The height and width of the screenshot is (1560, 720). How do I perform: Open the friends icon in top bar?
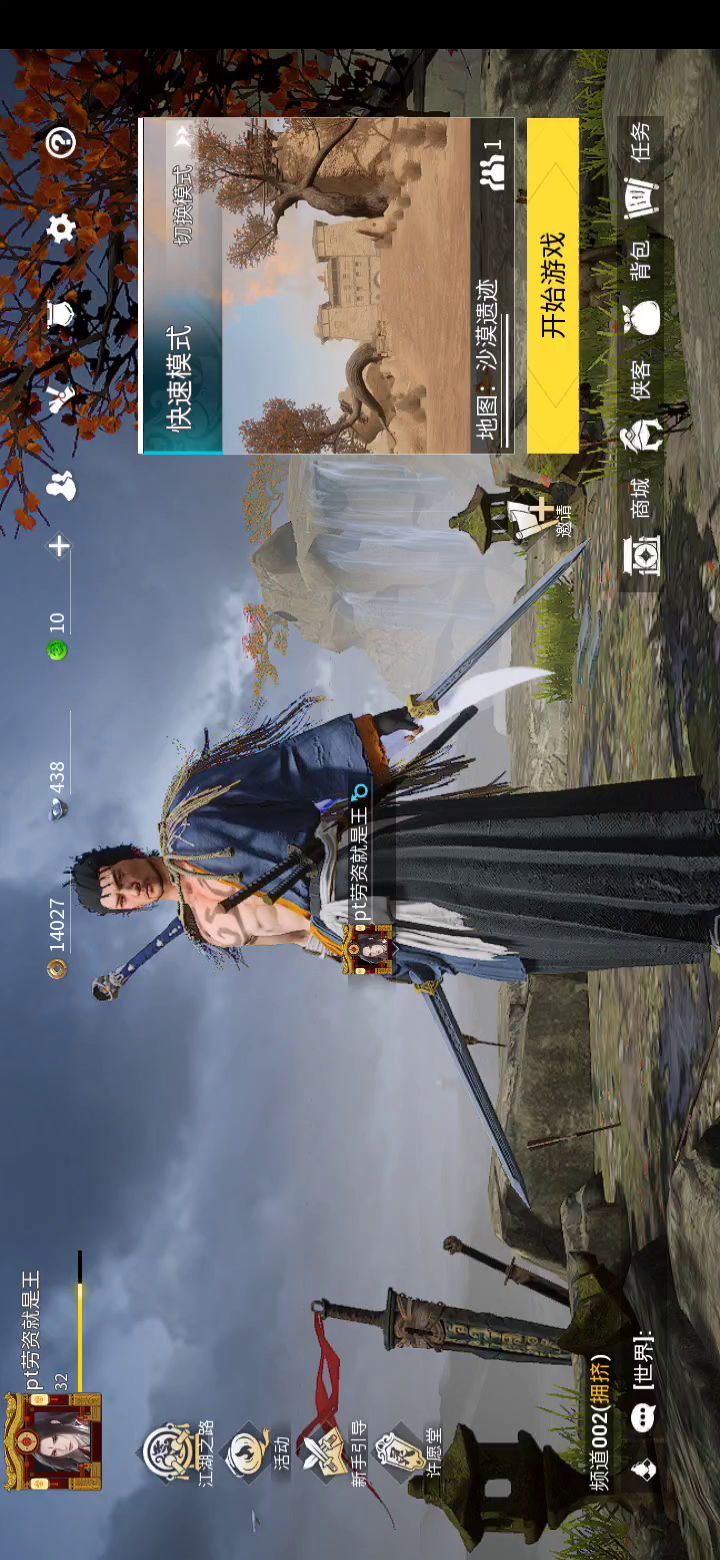62,485
